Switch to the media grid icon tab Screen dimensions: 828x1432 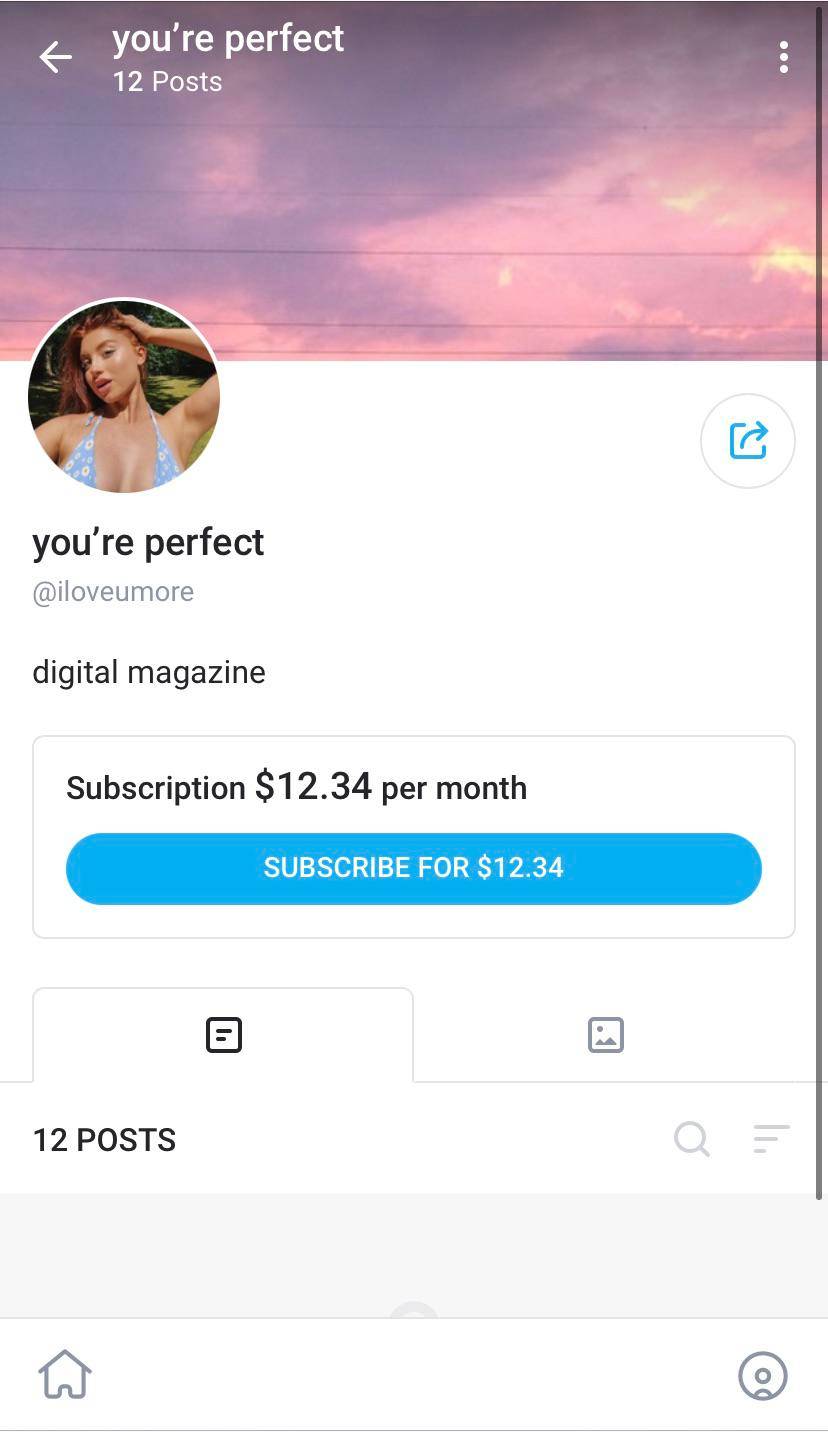click(604, 1035)
